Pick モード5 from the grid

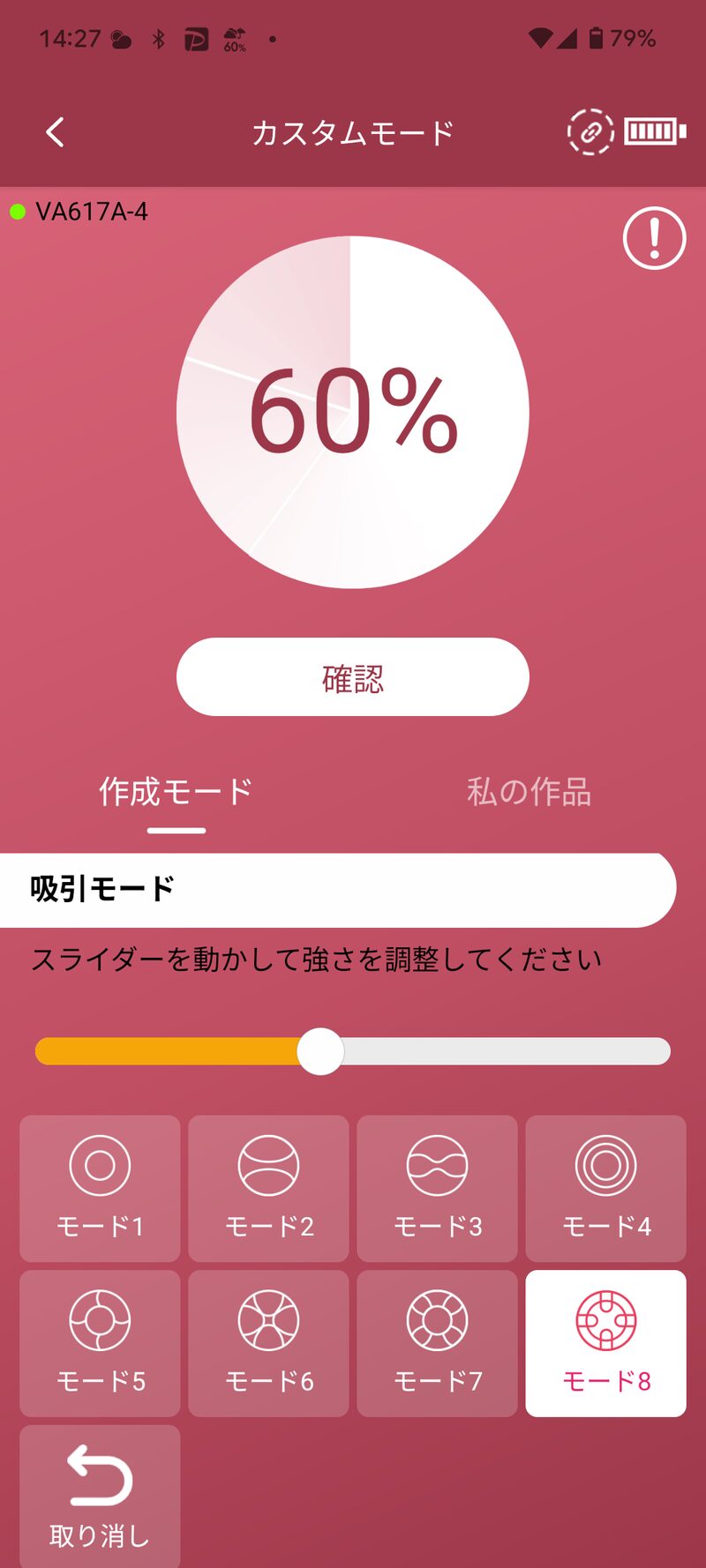(100, 1343)
